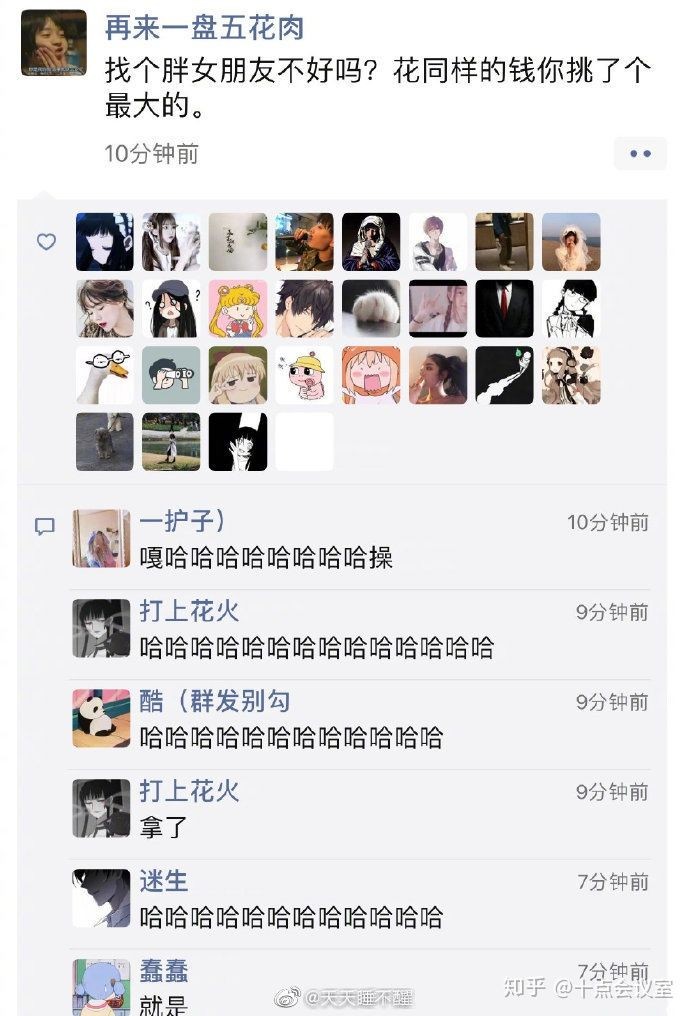Reply to 酷(群发别勾's comment

pyautogui.click(x=291, y=738)
